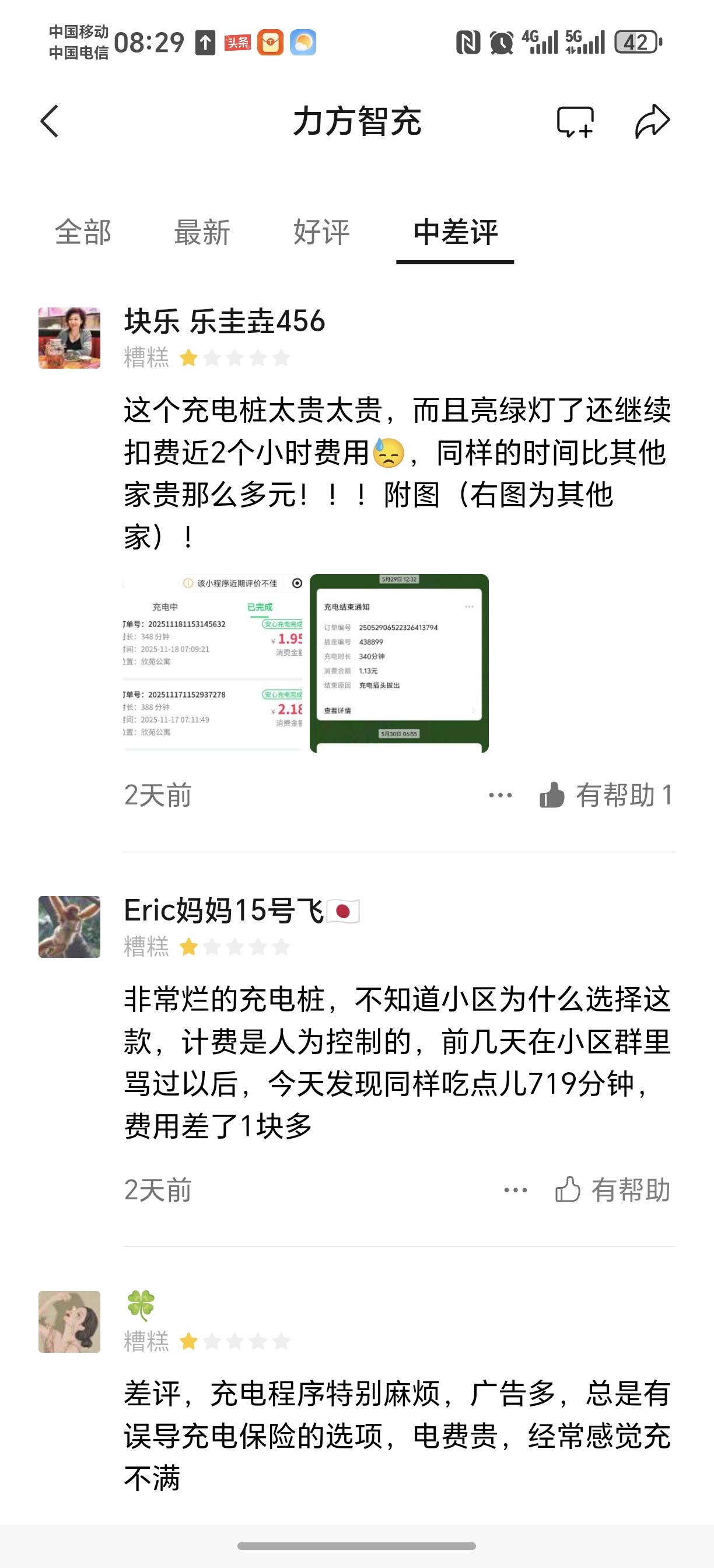
Task: Switch to the 好评 tab
Action: tap(321, 233)
